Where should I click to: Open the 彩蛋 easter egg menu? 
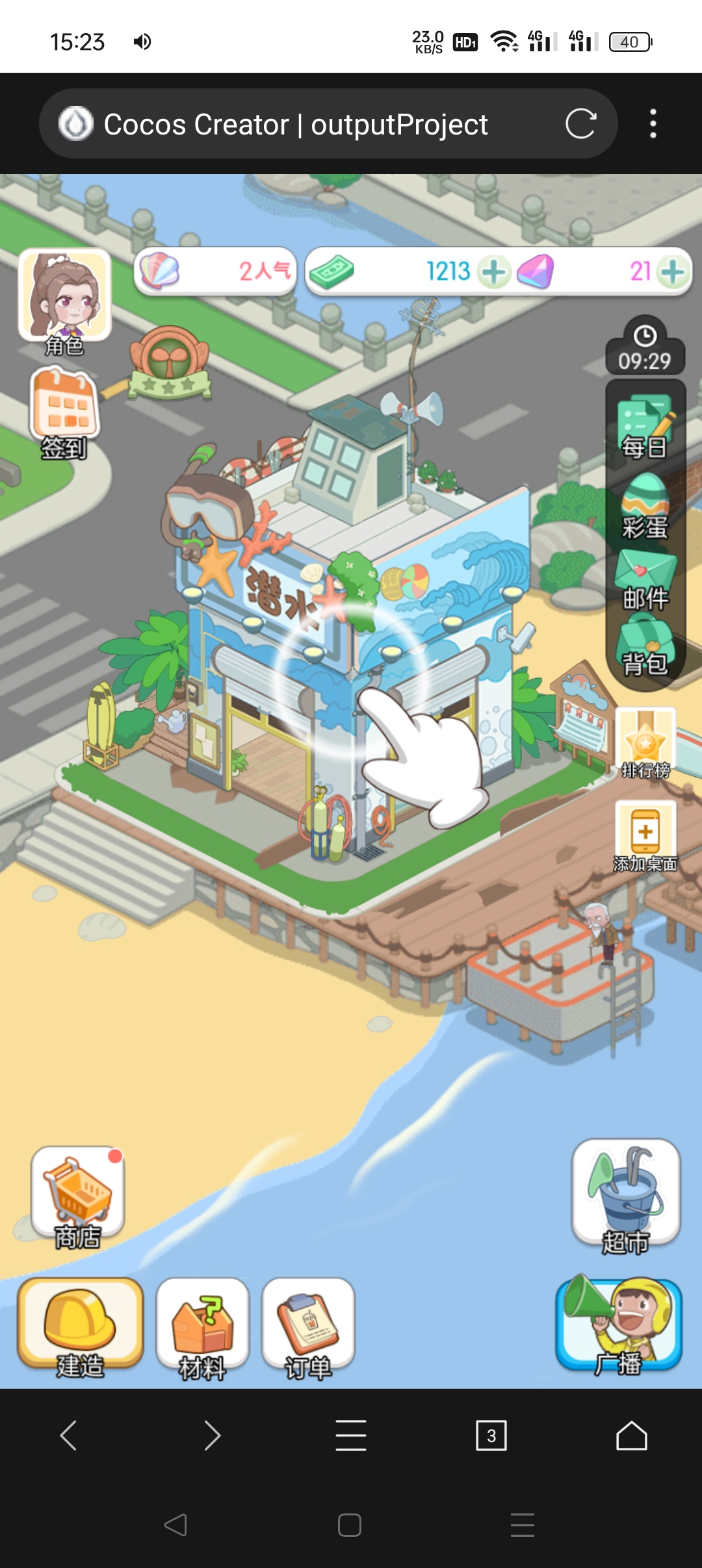[x=644, y=507]
